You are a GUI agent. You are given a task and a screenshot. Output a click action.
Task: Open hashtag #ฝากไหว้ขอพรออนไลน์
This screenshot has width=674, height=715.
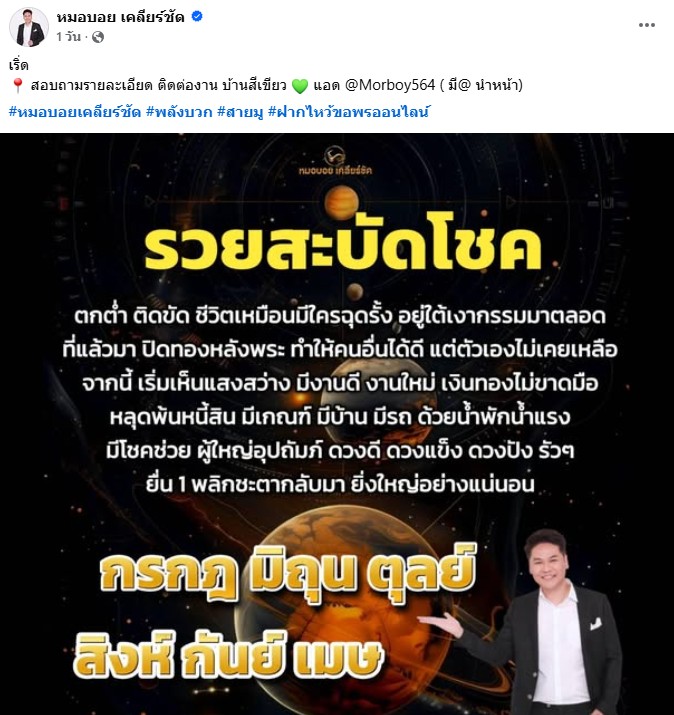click(349, 111)
